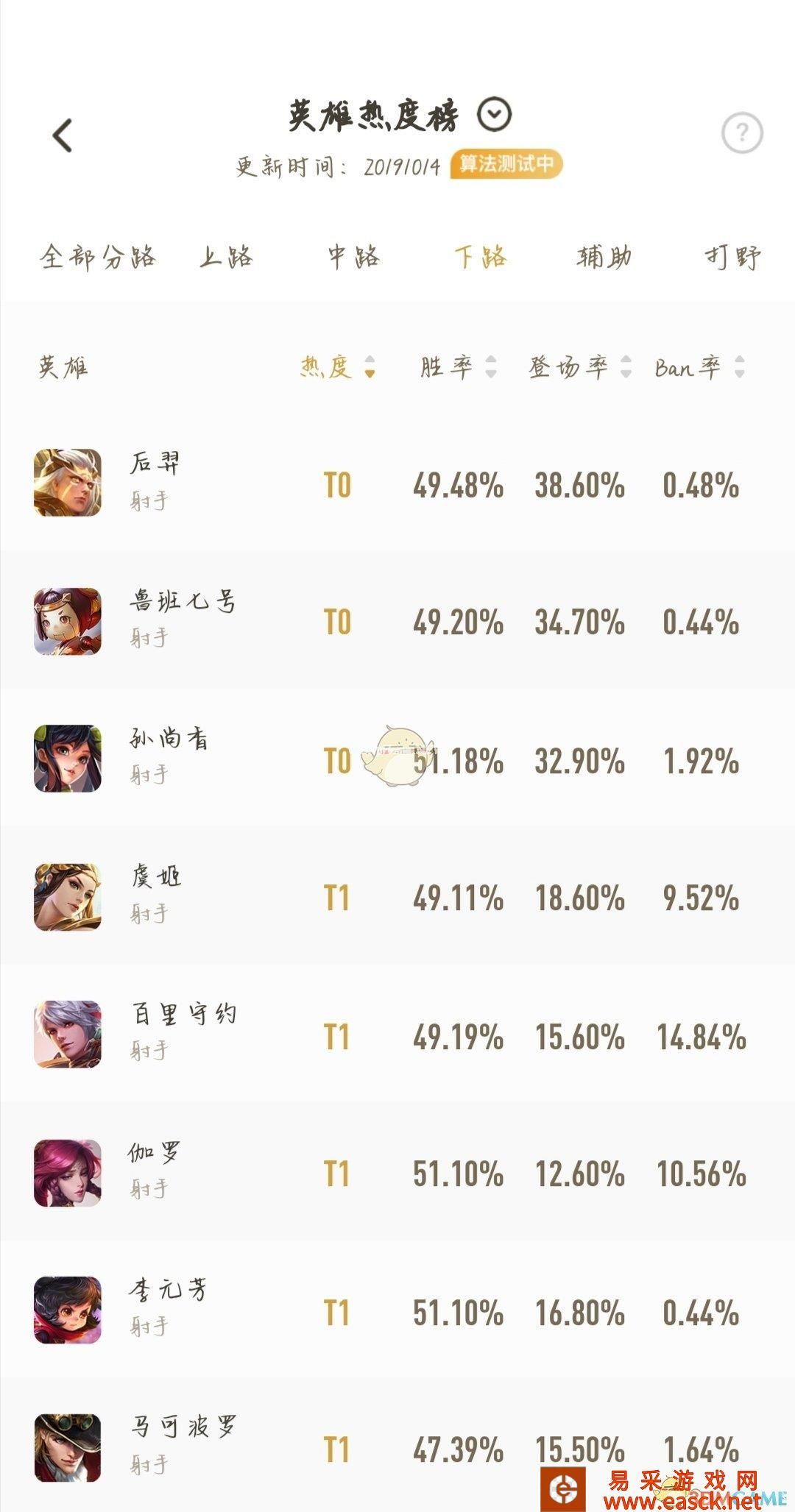Switch to the 上路 tab

point(226,257)
